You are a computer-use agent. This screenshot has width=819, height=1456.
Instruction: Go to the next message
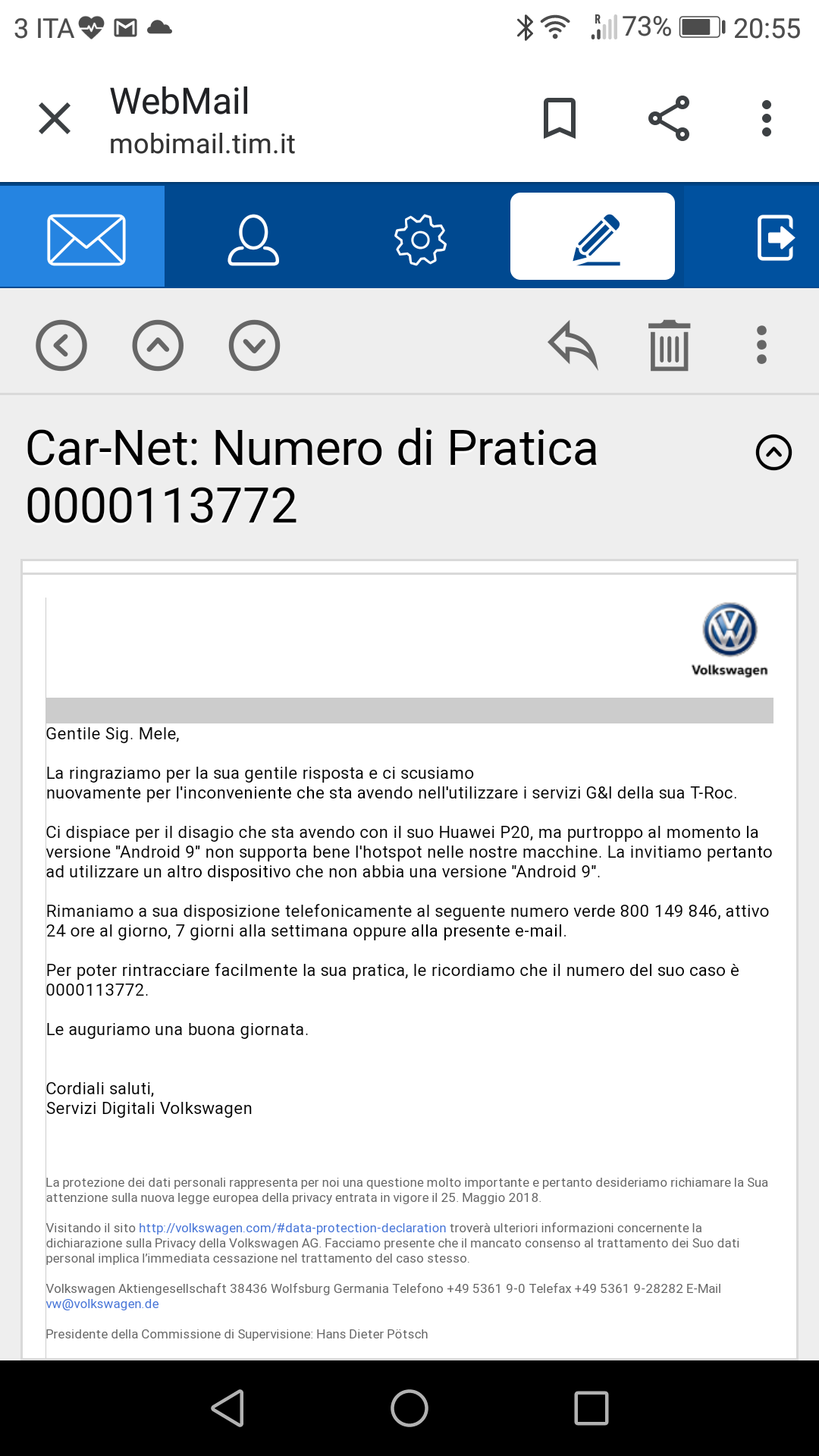pos(254,346)
